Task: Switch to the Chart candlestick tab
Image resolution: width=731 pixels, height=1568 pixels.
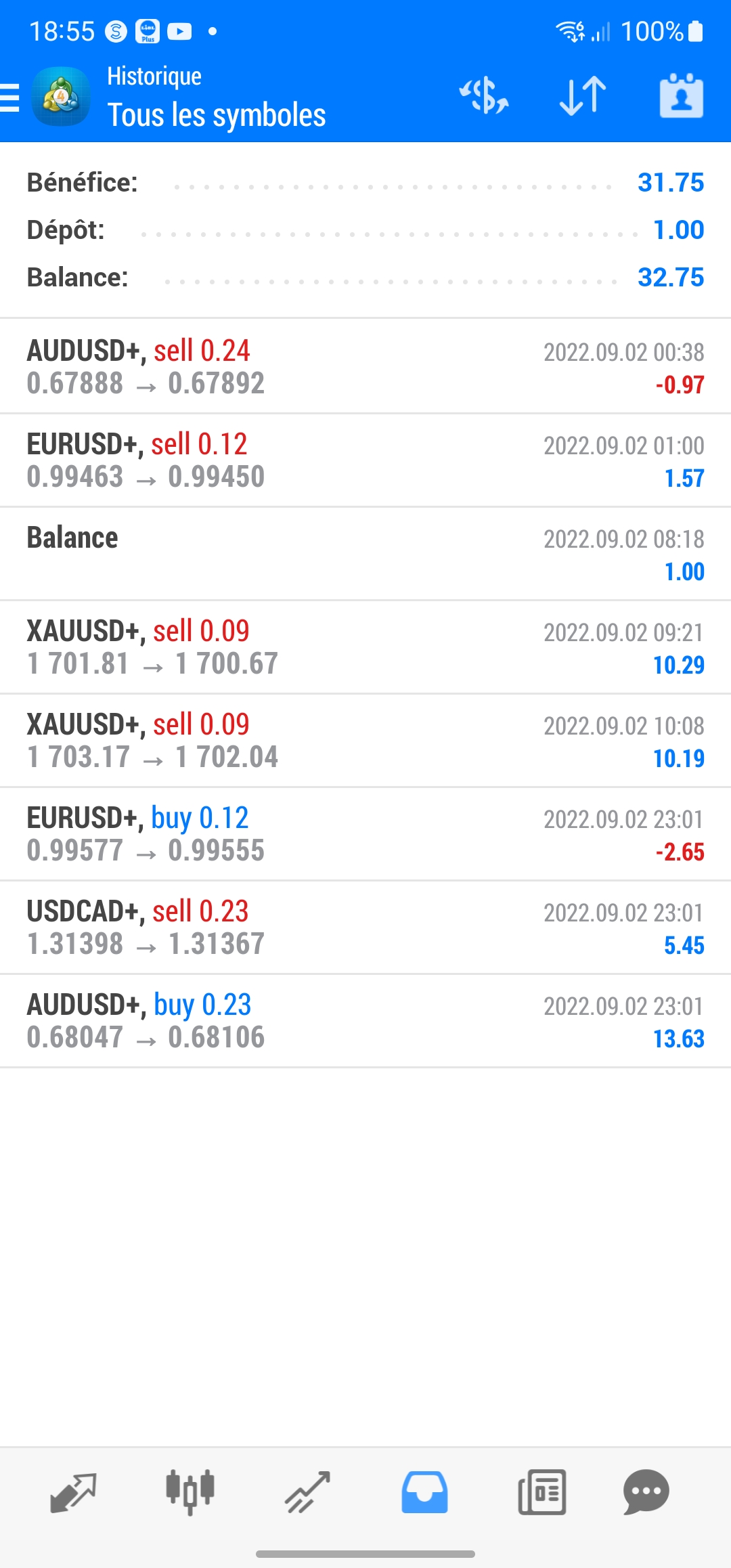Action: point(190,1491)
